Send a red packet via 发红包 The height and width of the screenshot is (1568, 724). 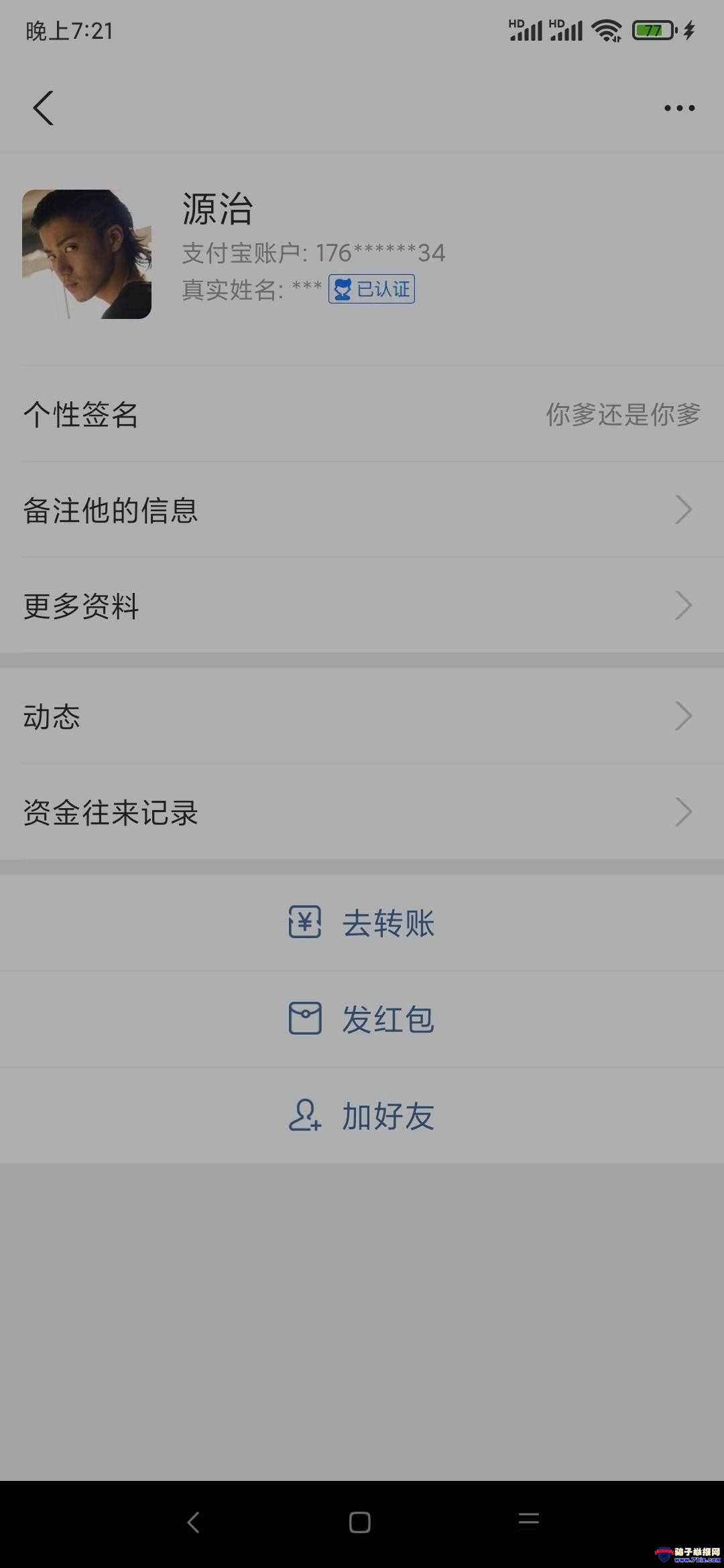click(x=362, y=1019)
